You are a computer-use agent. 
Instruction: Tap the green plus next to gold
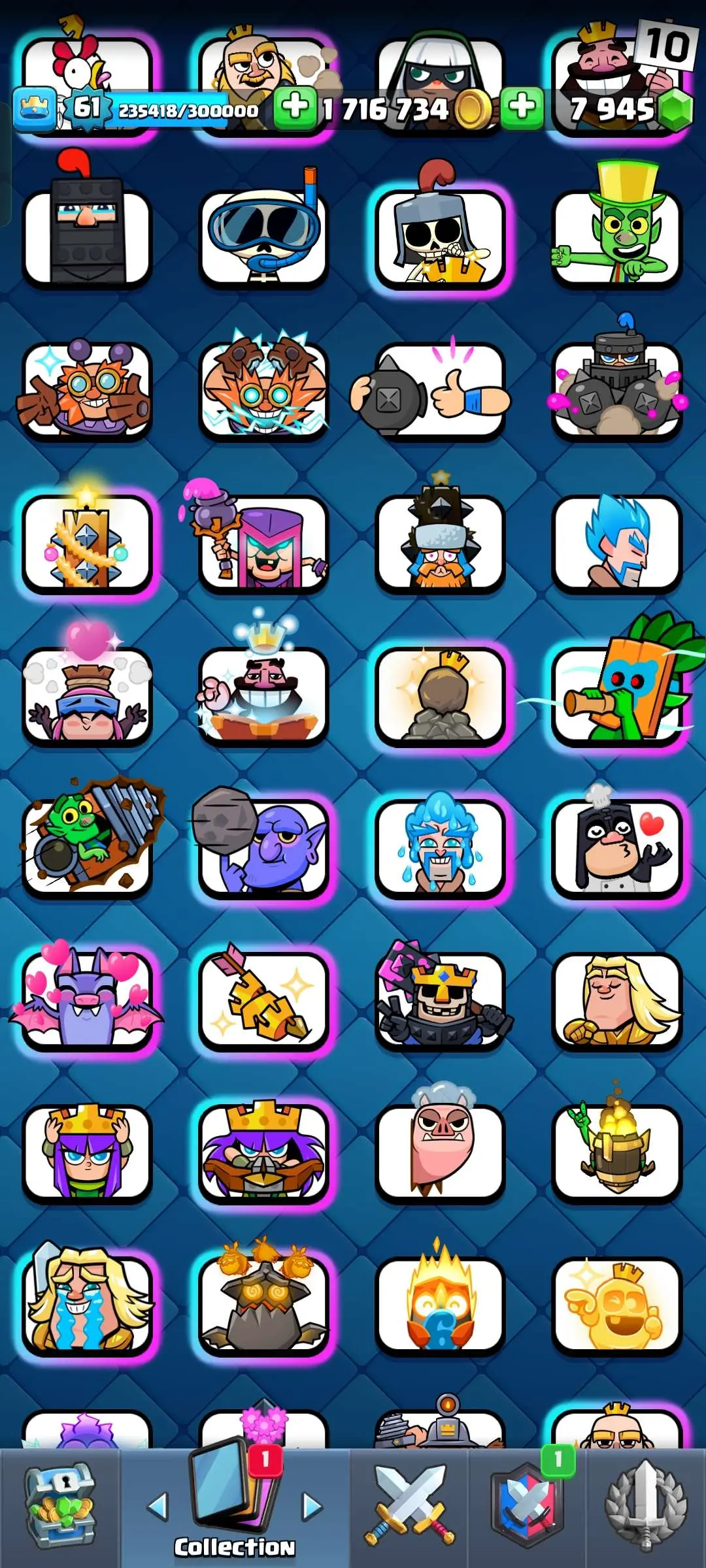click(x=295, y=106)
